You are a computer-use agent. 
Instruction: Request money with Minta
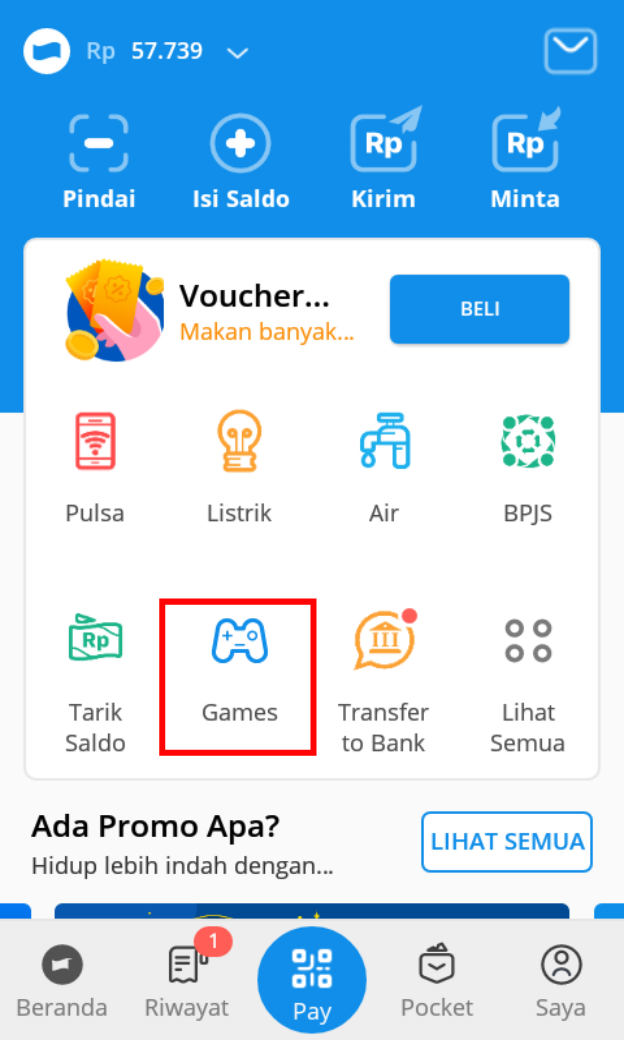pyautogui.click(x=525, y=162)
